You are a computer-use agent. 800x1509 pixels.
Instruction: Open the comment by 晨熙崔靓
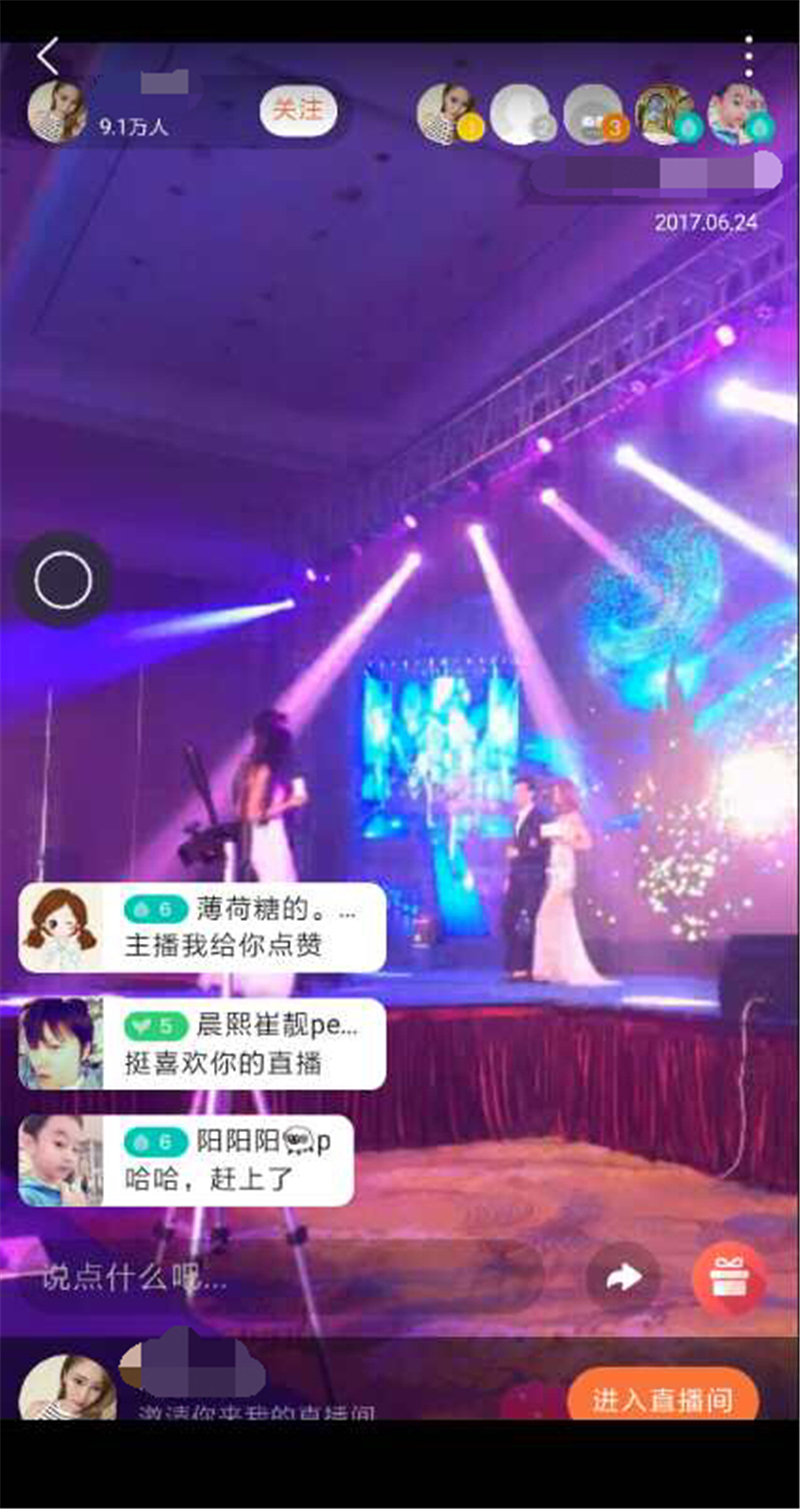pyautogui.click(x=202, y=1043)
